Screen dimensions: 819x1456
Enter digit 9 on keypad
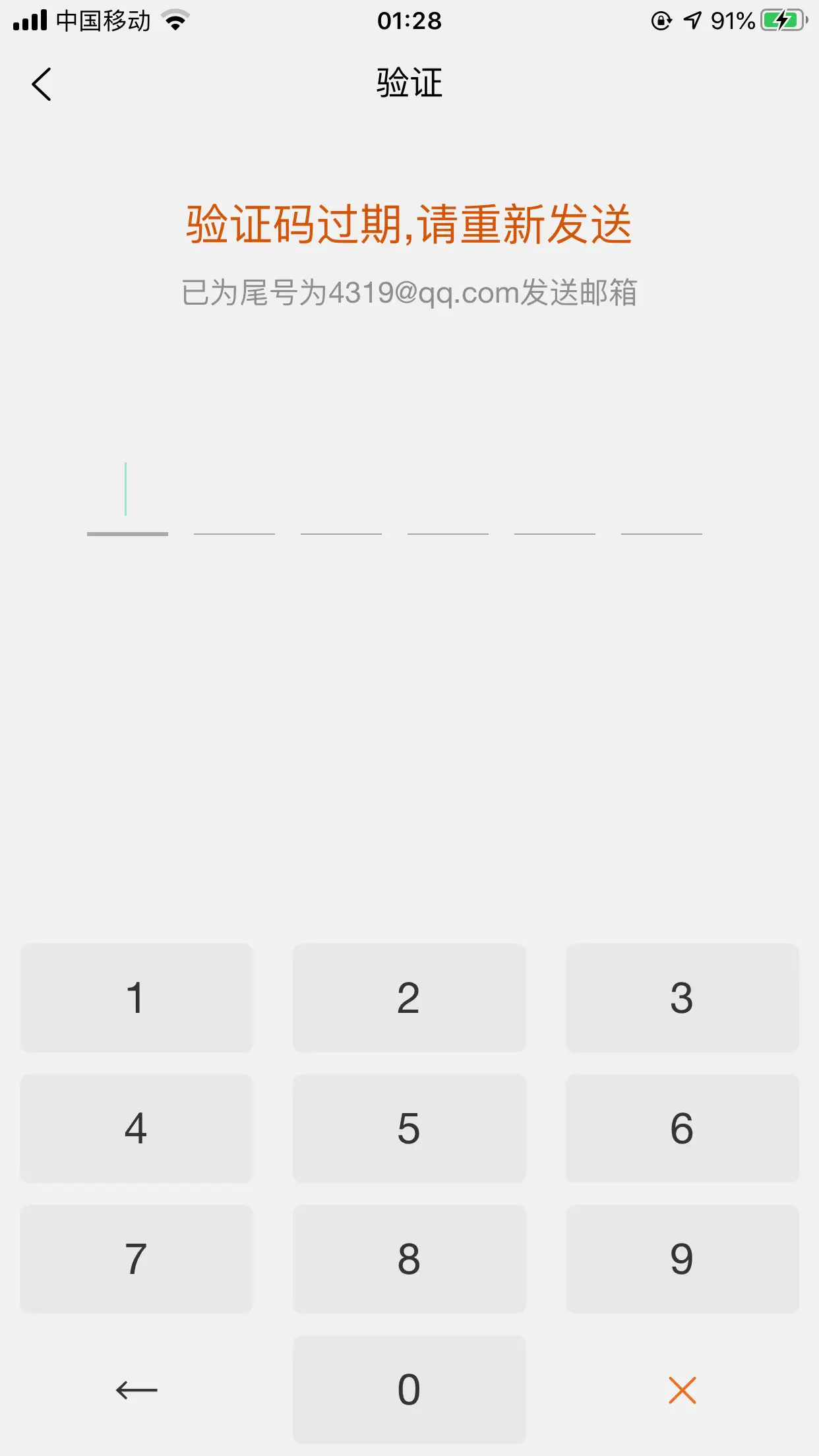tap(682, 1259)
